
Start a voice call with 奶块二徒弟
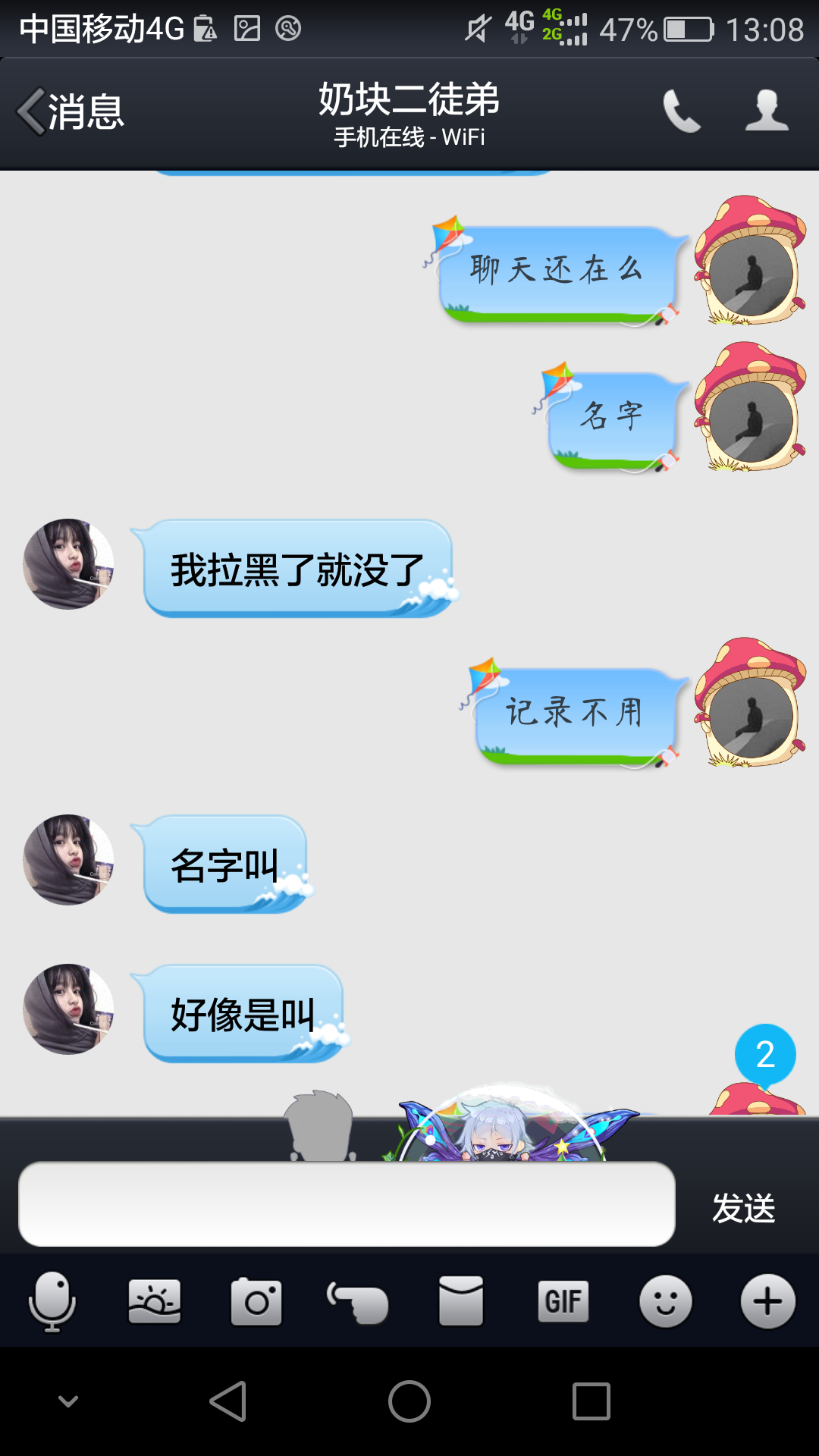click(x=681, y=111)
